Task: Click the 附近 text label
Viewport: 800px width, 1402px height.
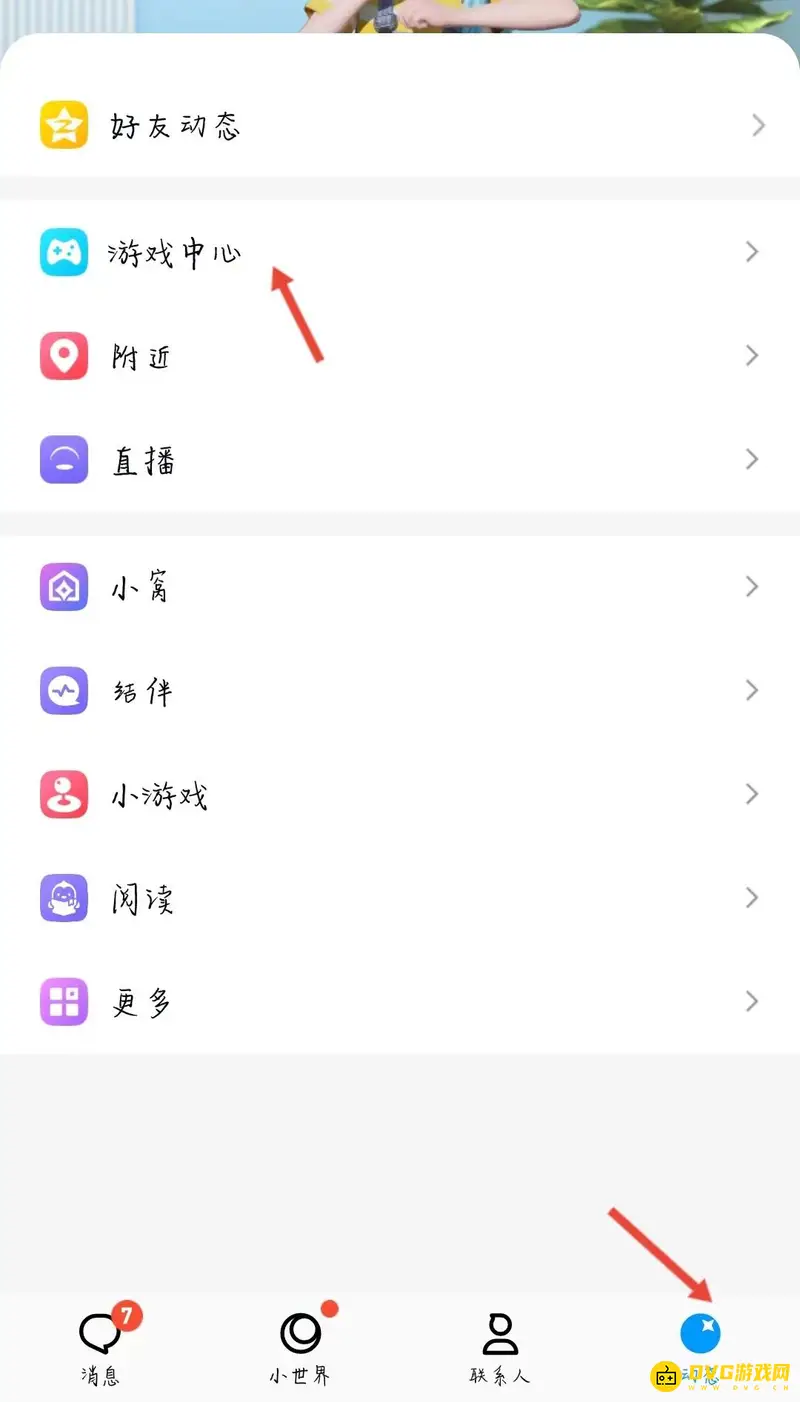Action: click(140, 356)
